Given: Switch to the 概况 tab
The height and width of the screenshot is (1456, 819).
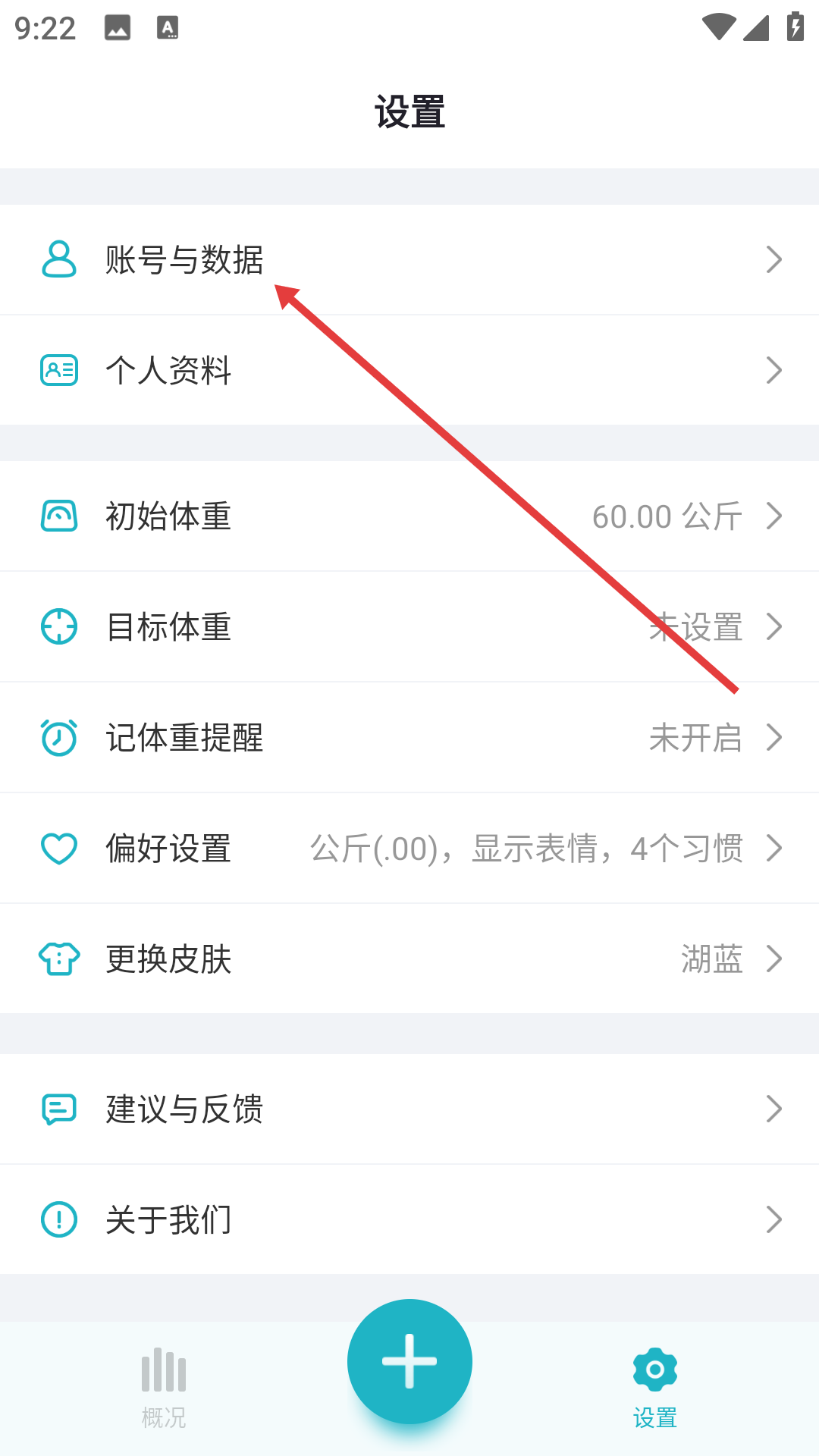Looking at the screenshot, I should [164, 1388].
